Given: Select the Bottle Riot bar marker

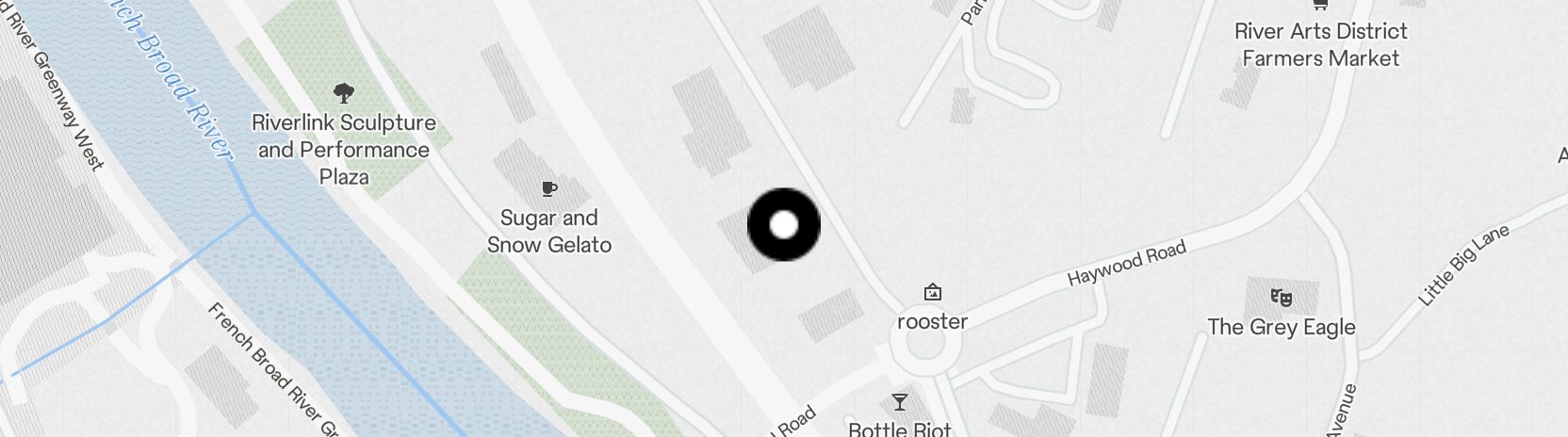Looking at the screenshot, I should [900, 403].
